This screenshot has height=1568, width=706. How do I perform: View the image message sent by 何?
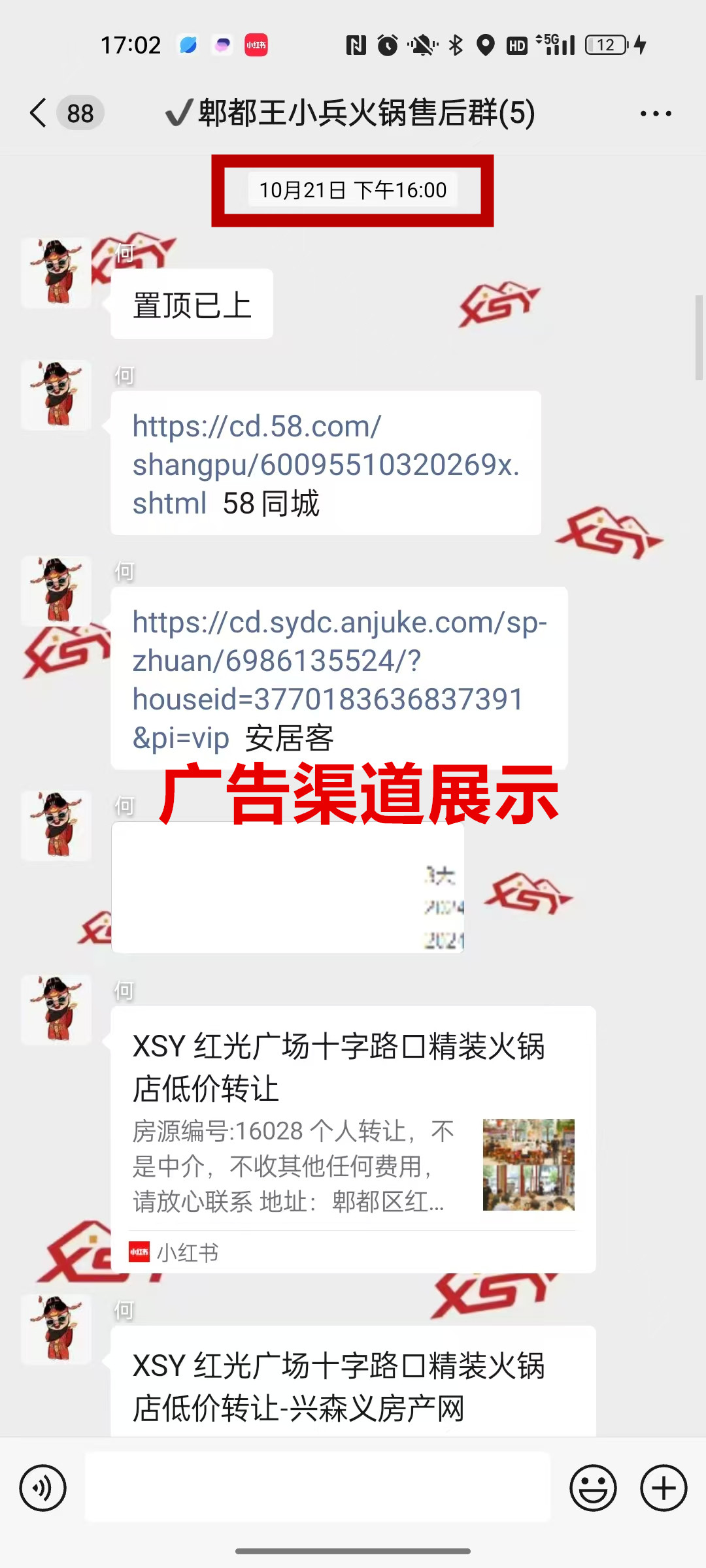coord(288,887)
